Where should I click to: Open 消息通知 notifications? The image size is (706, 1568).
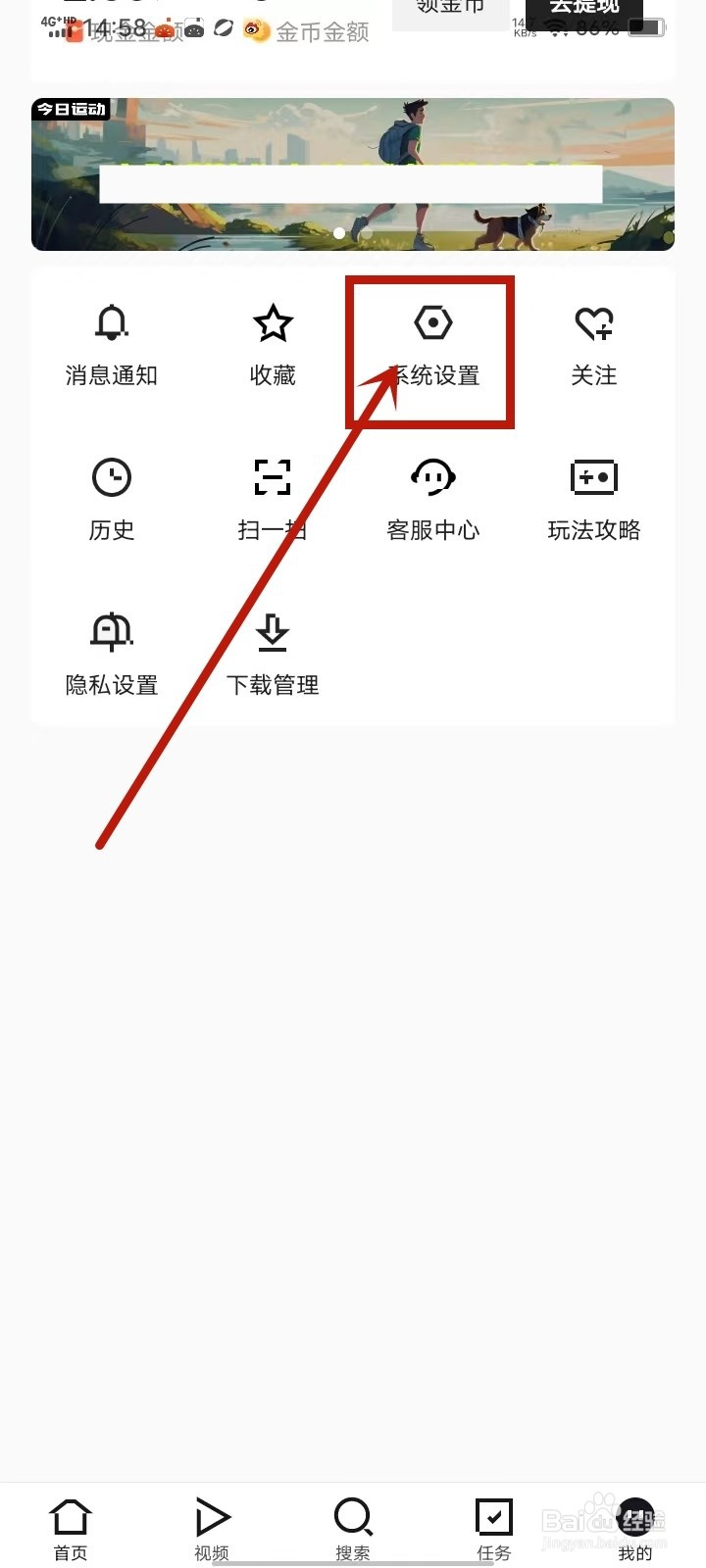[111, 343]
